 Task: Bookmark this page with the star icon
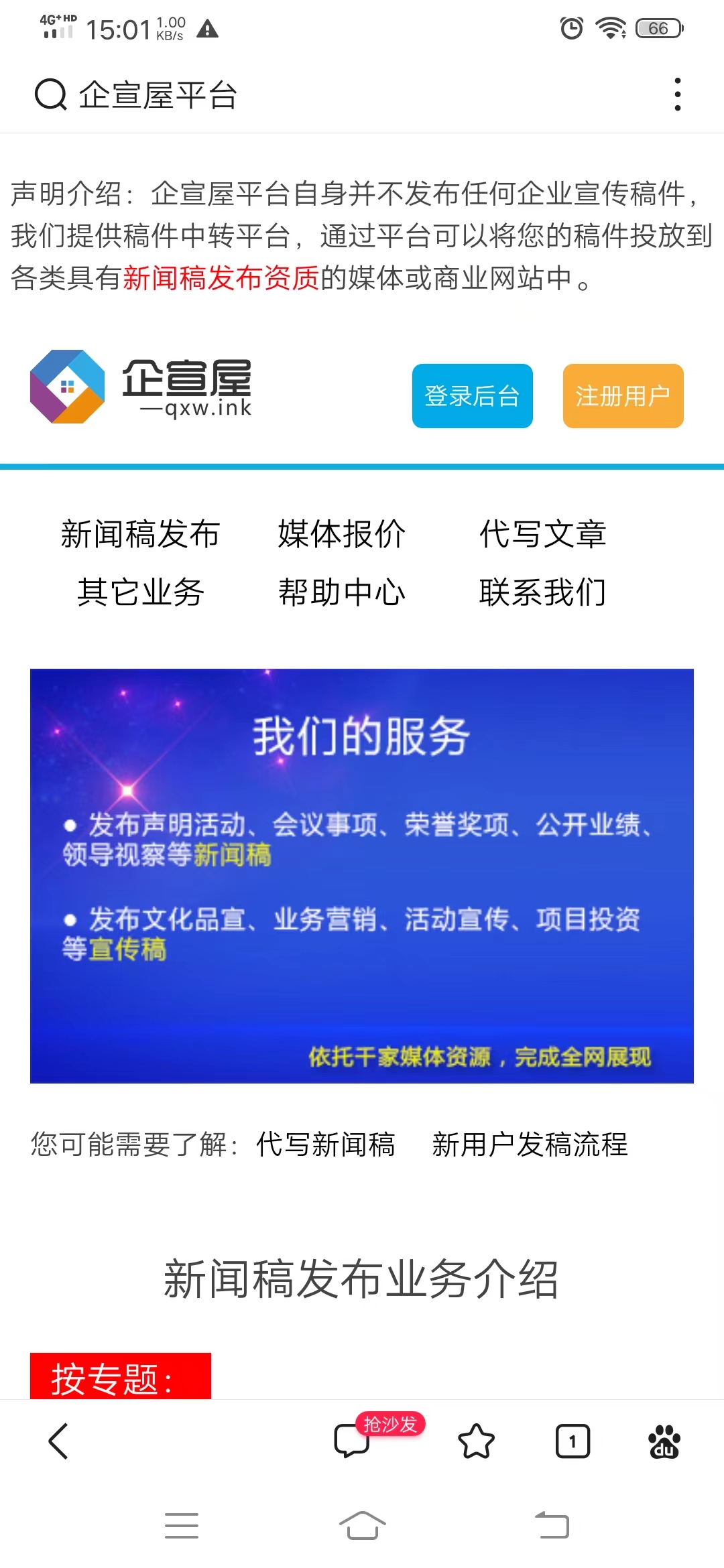click(476, 1441)
